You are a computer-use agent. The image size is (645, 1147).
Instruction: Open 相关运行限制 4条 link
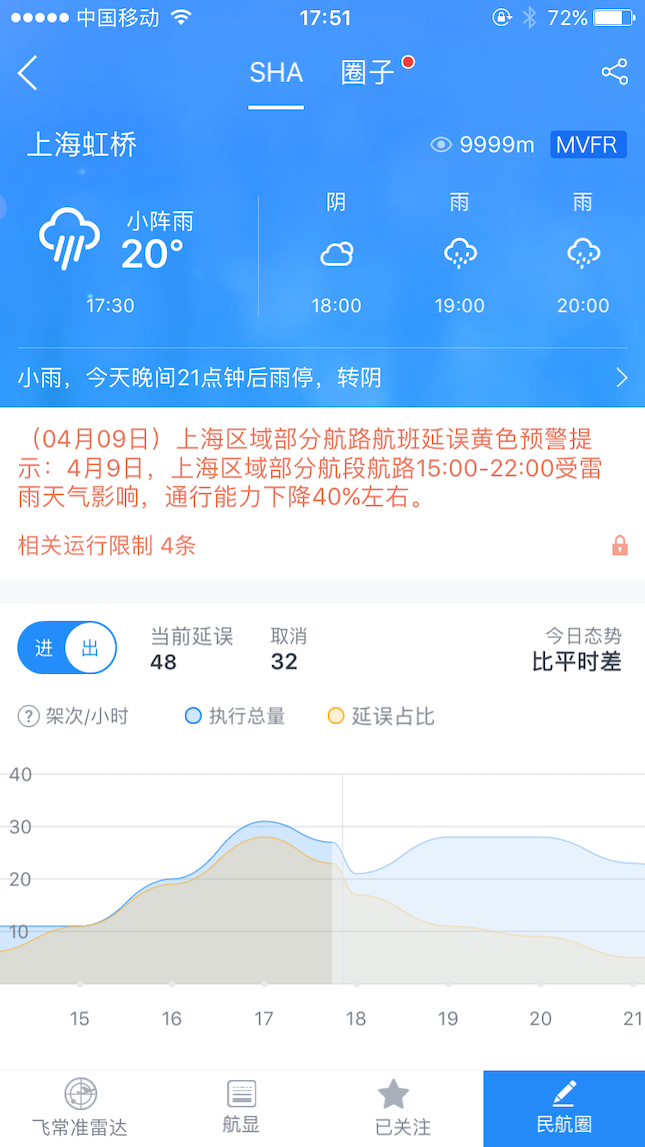point(107,545)
